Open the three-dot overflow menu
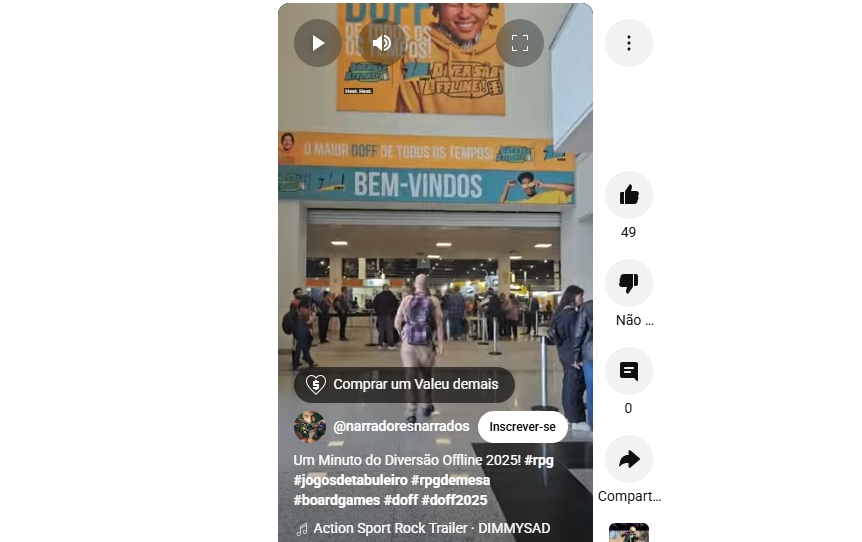 point(629,43)
